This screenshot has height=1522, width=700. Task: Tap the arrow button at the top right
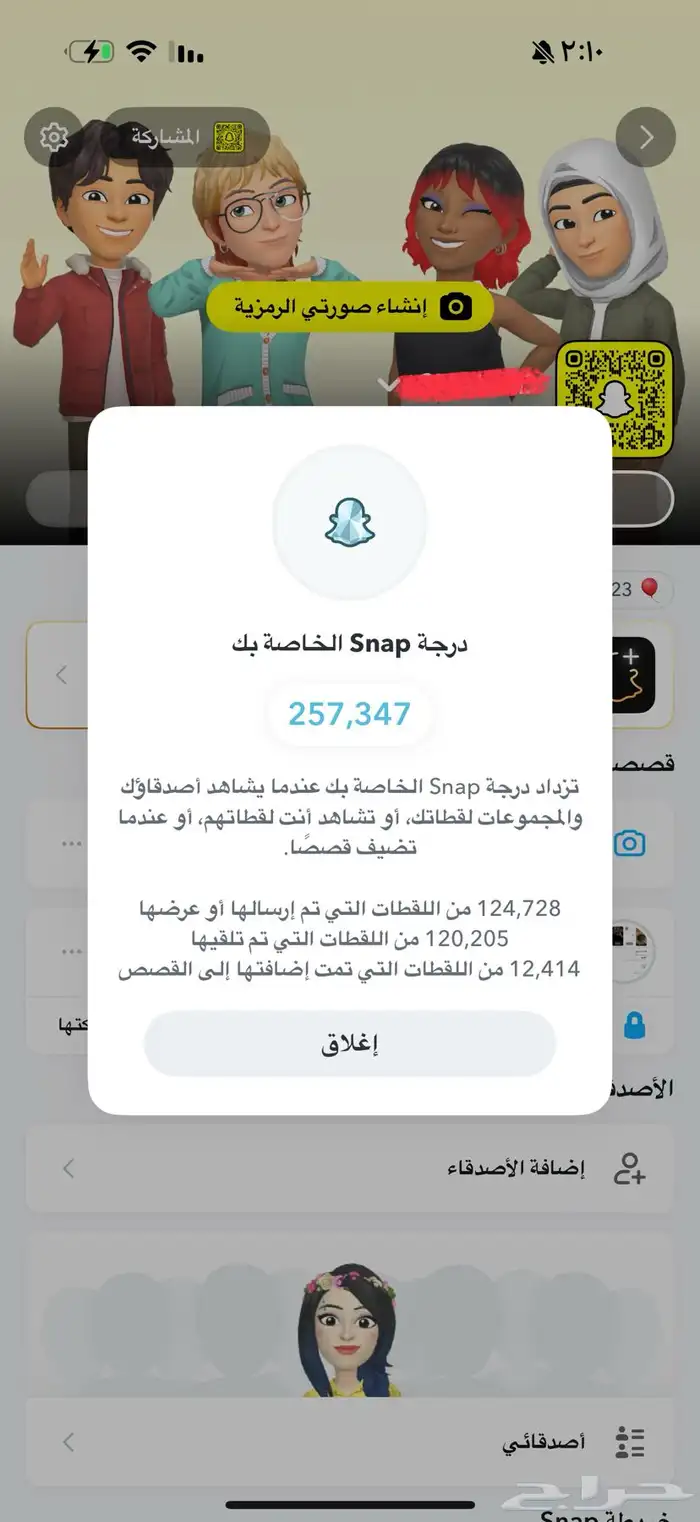[x=645, y=137]
